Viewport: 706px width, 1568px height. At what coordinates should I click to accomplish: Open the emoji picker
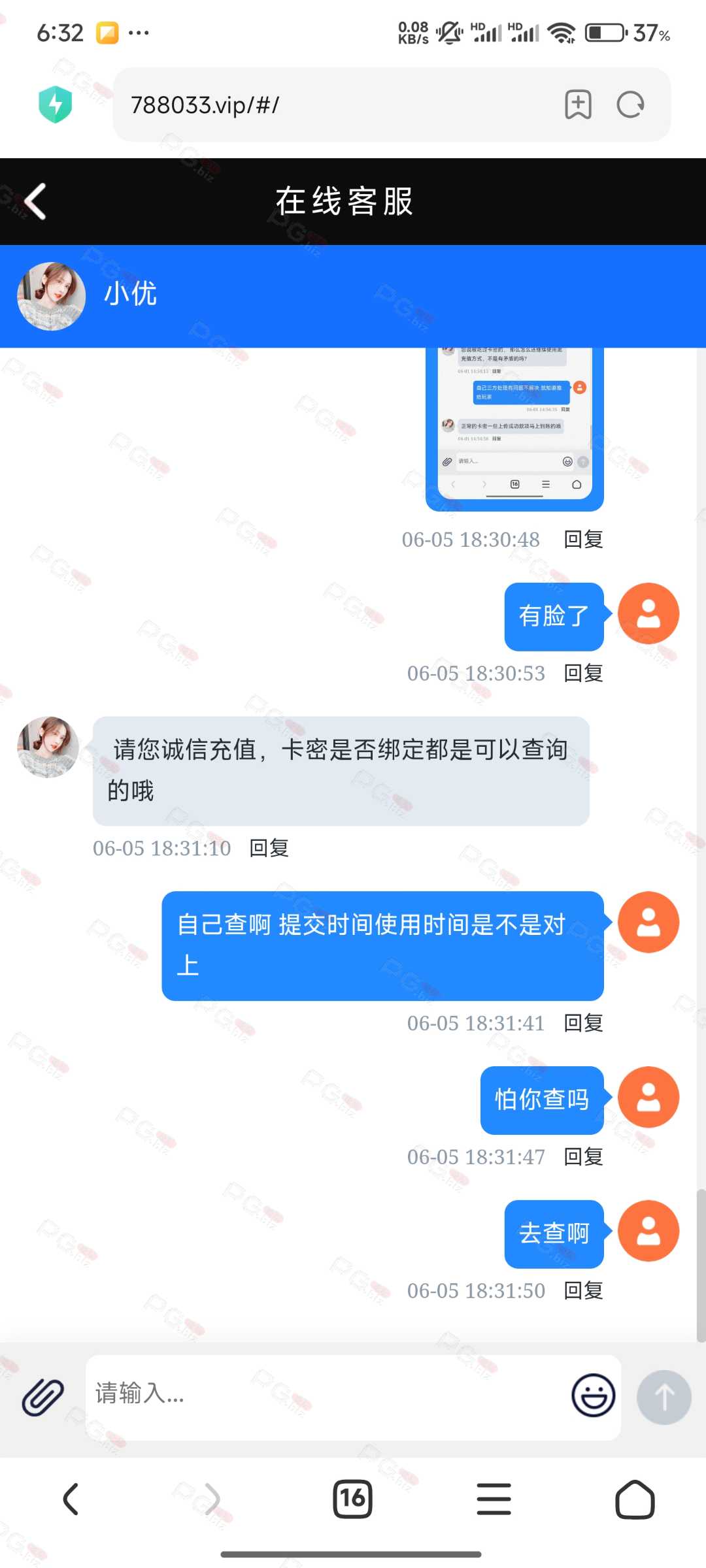(594, 1396)
